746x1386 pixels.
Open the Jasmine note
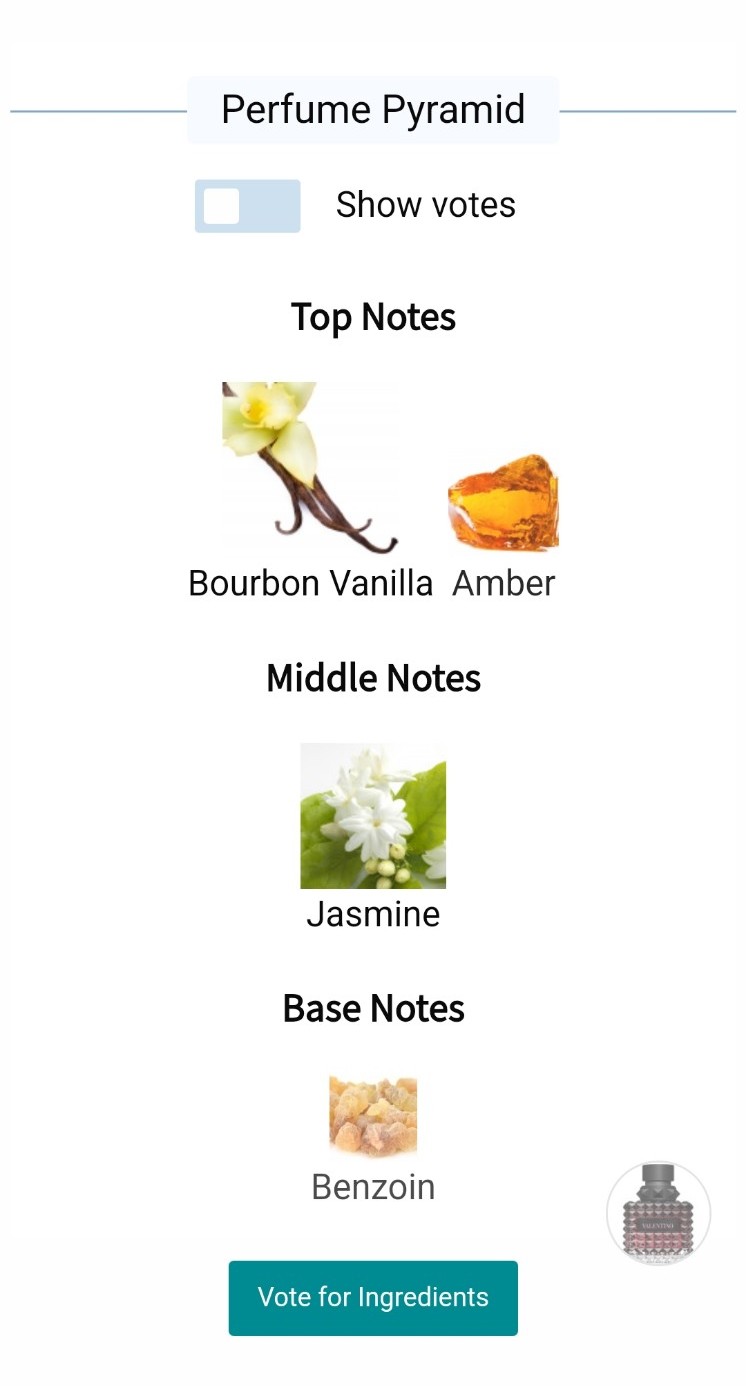pos(373,837)
